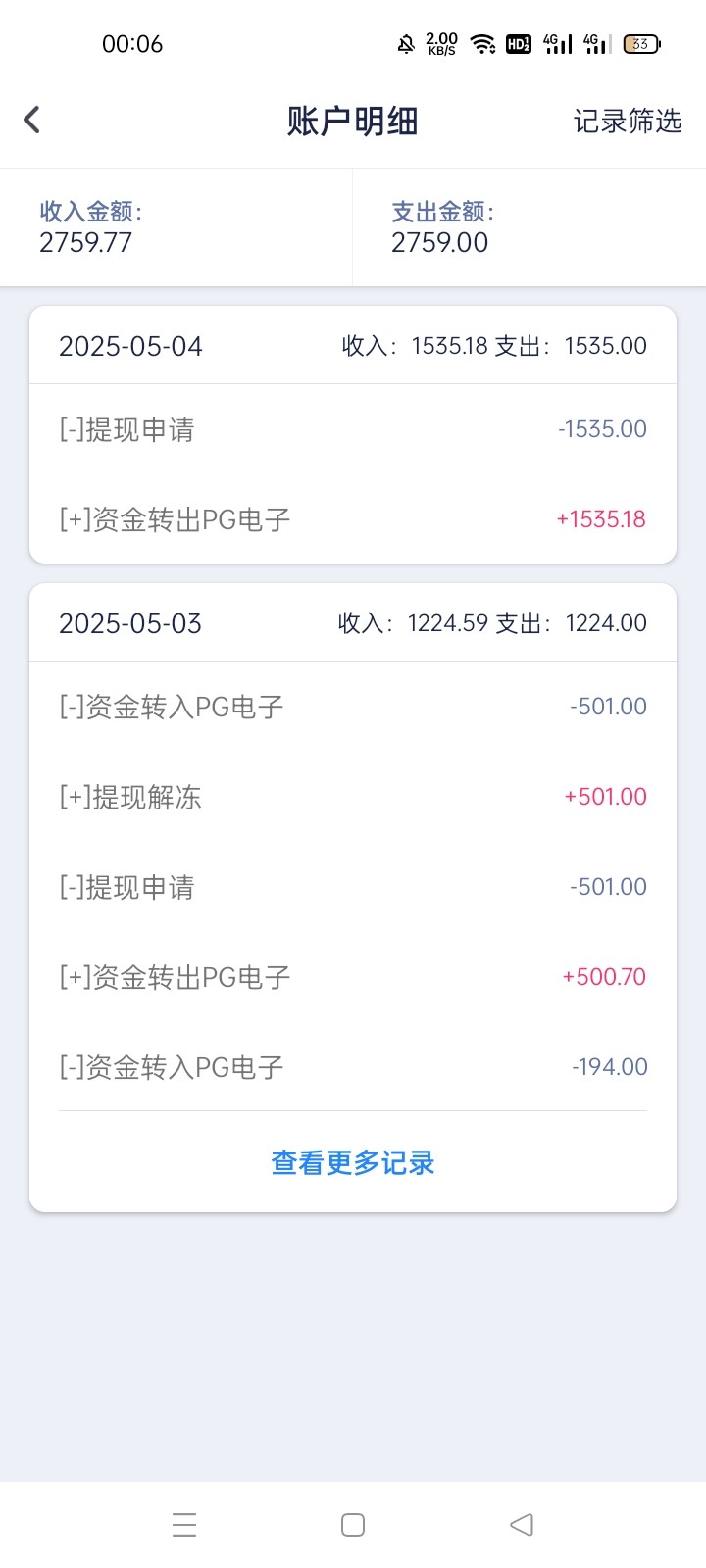Screen dimensions: 706x1568
Task: Open recent apps from the navigation bar
Action: pyautogui.click(x=184, y=1525)
